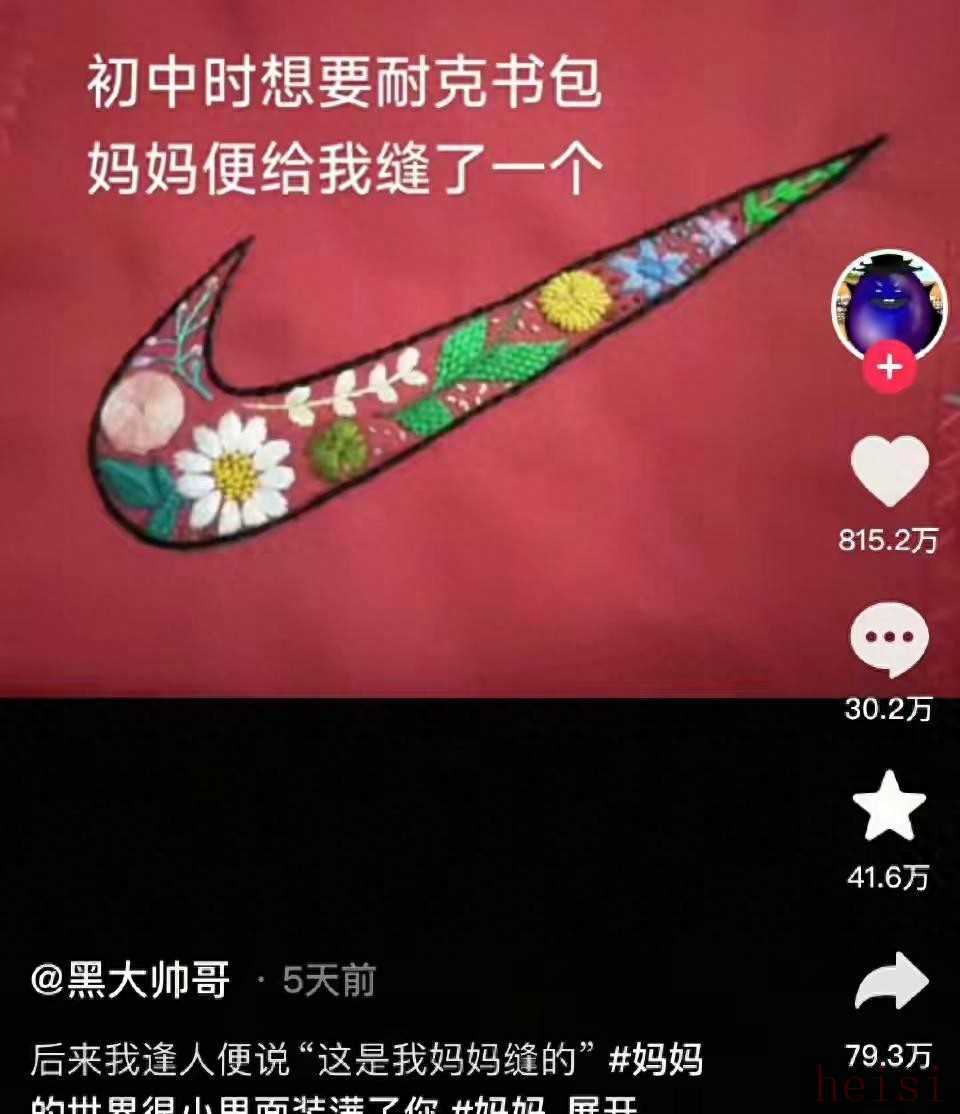This screenshot has width=960, height=1114.
Task: Expand the caption with 展开
Action: (601, 1105)
